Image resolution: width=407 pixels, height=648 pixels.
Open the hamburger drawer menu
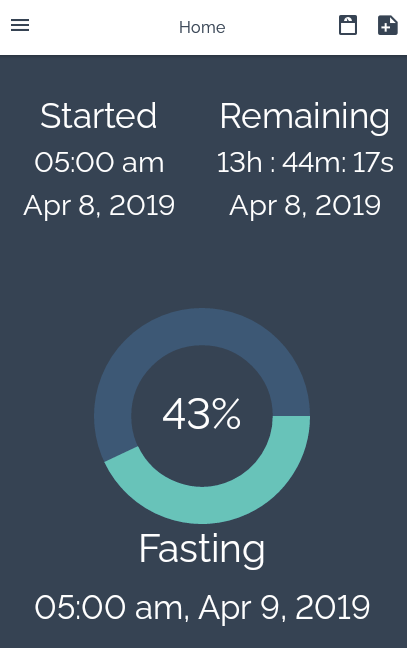tap(20, 25)
